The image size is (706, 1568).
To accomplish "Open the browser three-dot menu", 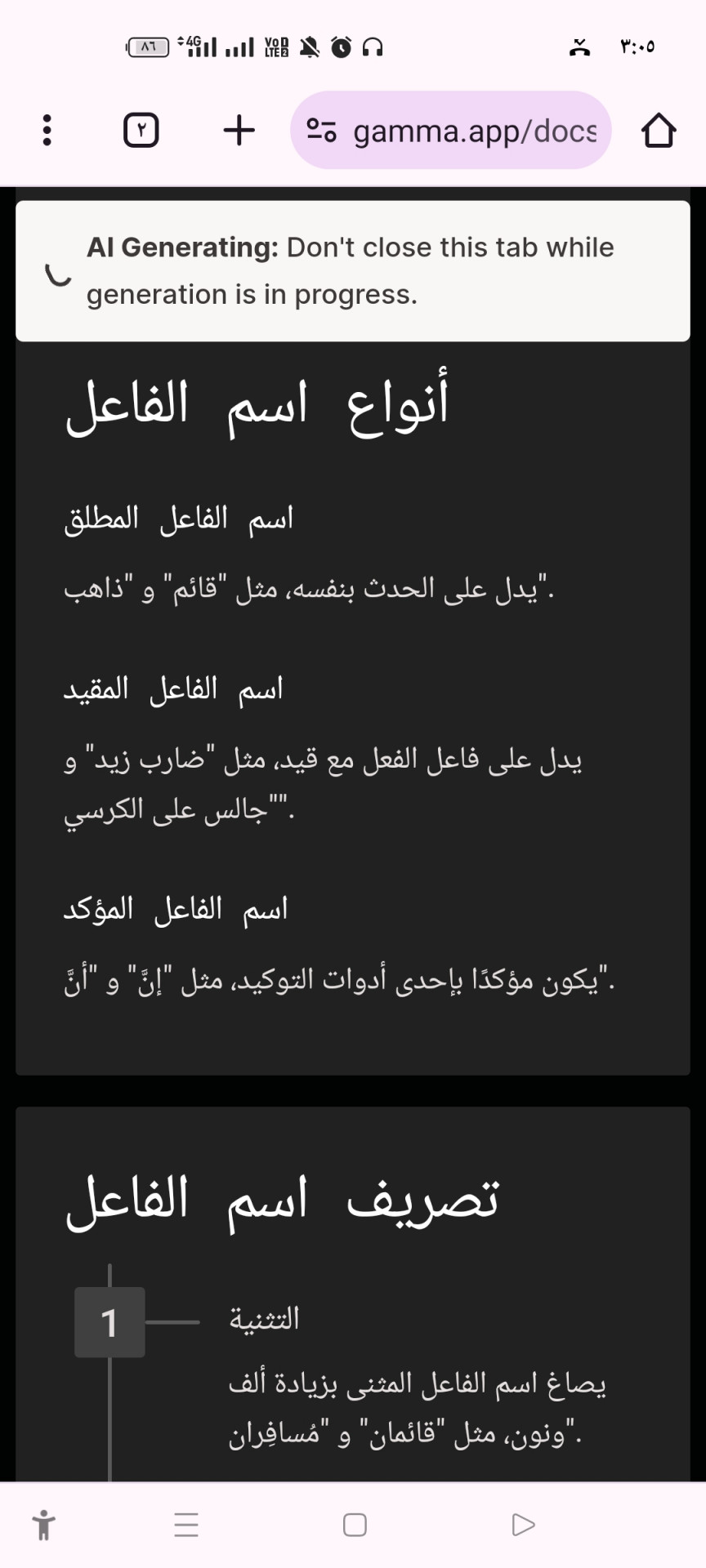I will coord(47,130).
